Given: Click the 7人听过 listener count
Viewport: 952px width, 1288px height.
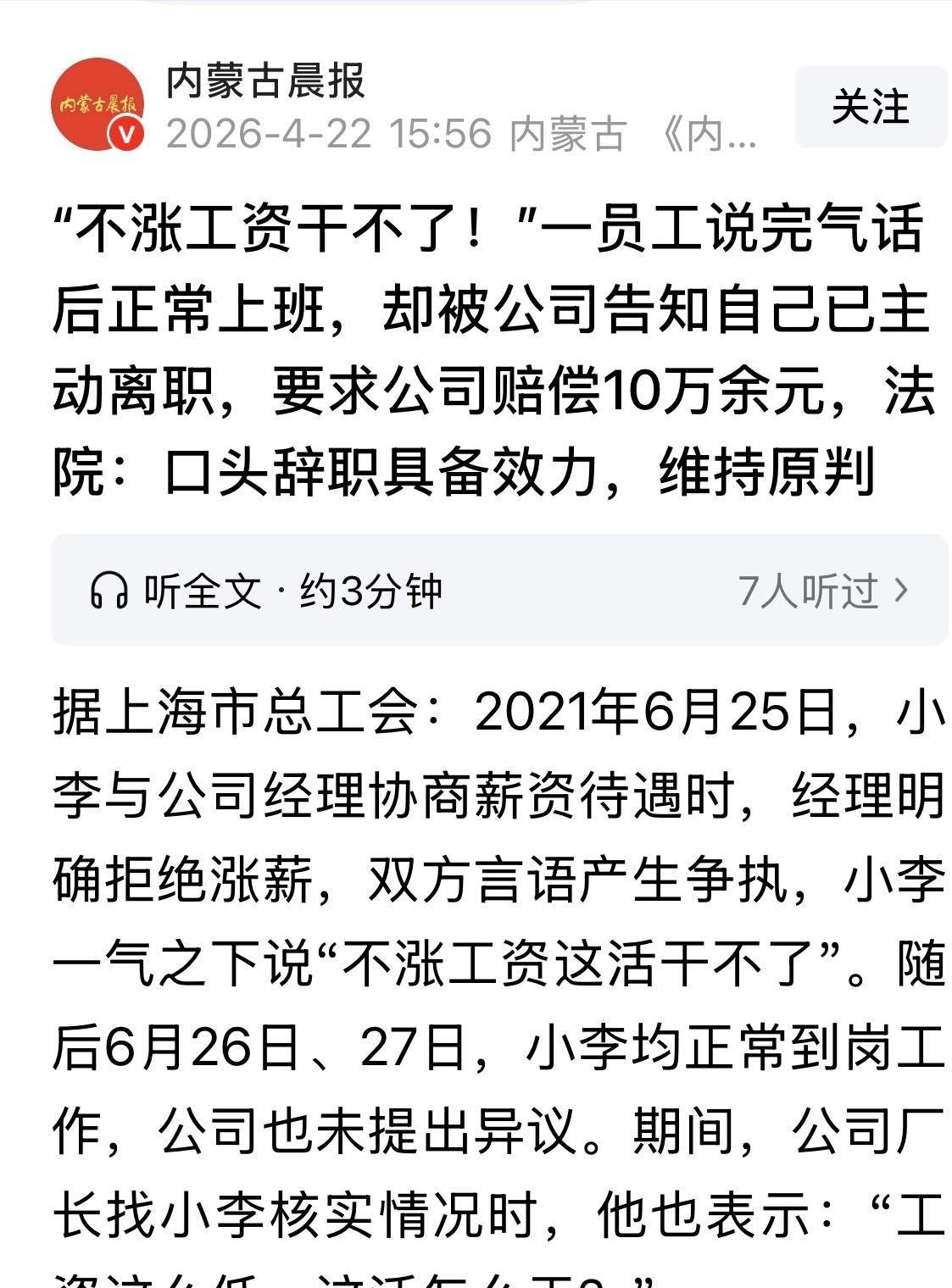Looking at the screenshot, I should click(x=810, y=588).
